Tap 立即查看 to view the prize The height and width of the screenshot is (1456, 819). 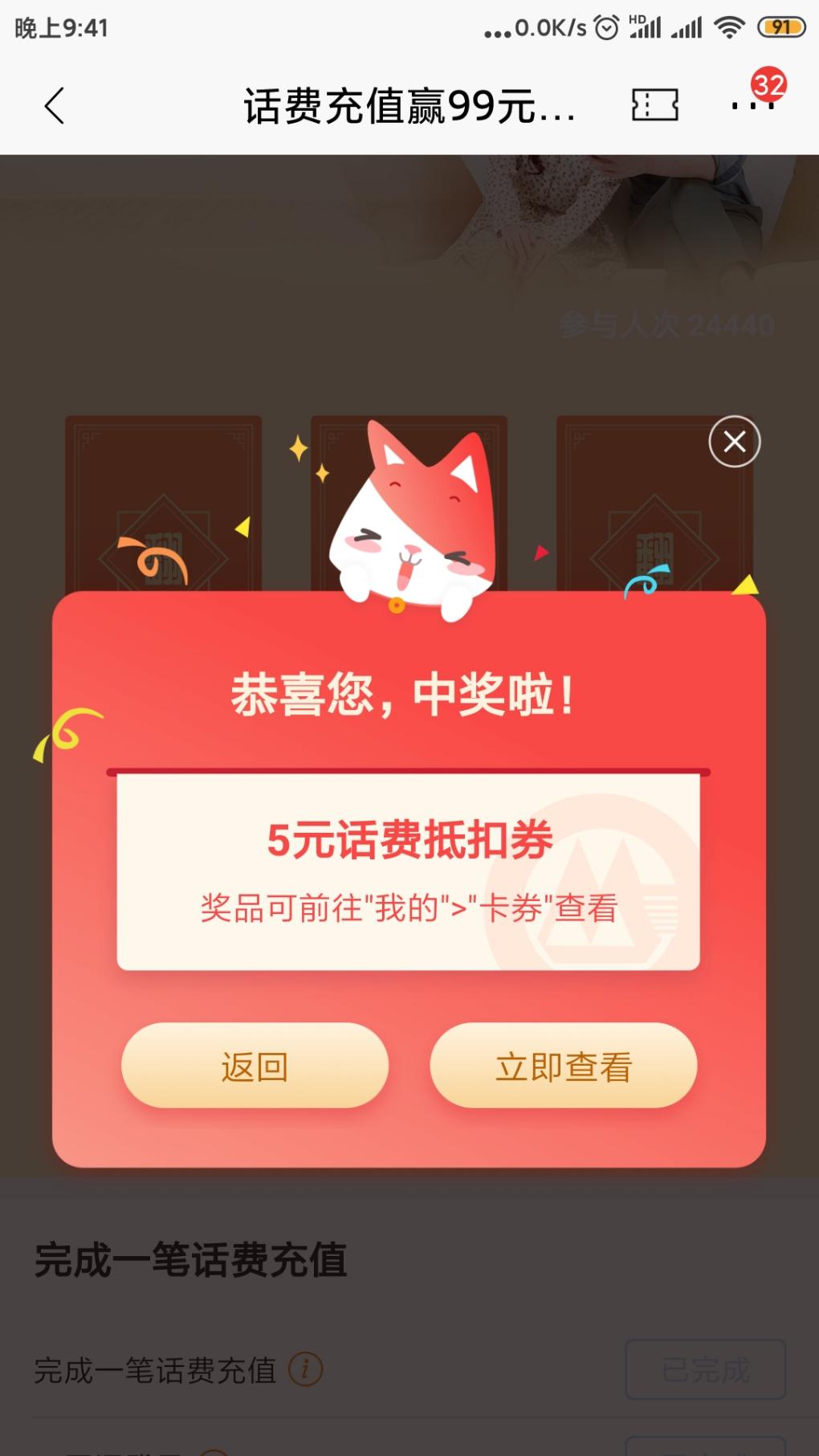[563, 1066]
